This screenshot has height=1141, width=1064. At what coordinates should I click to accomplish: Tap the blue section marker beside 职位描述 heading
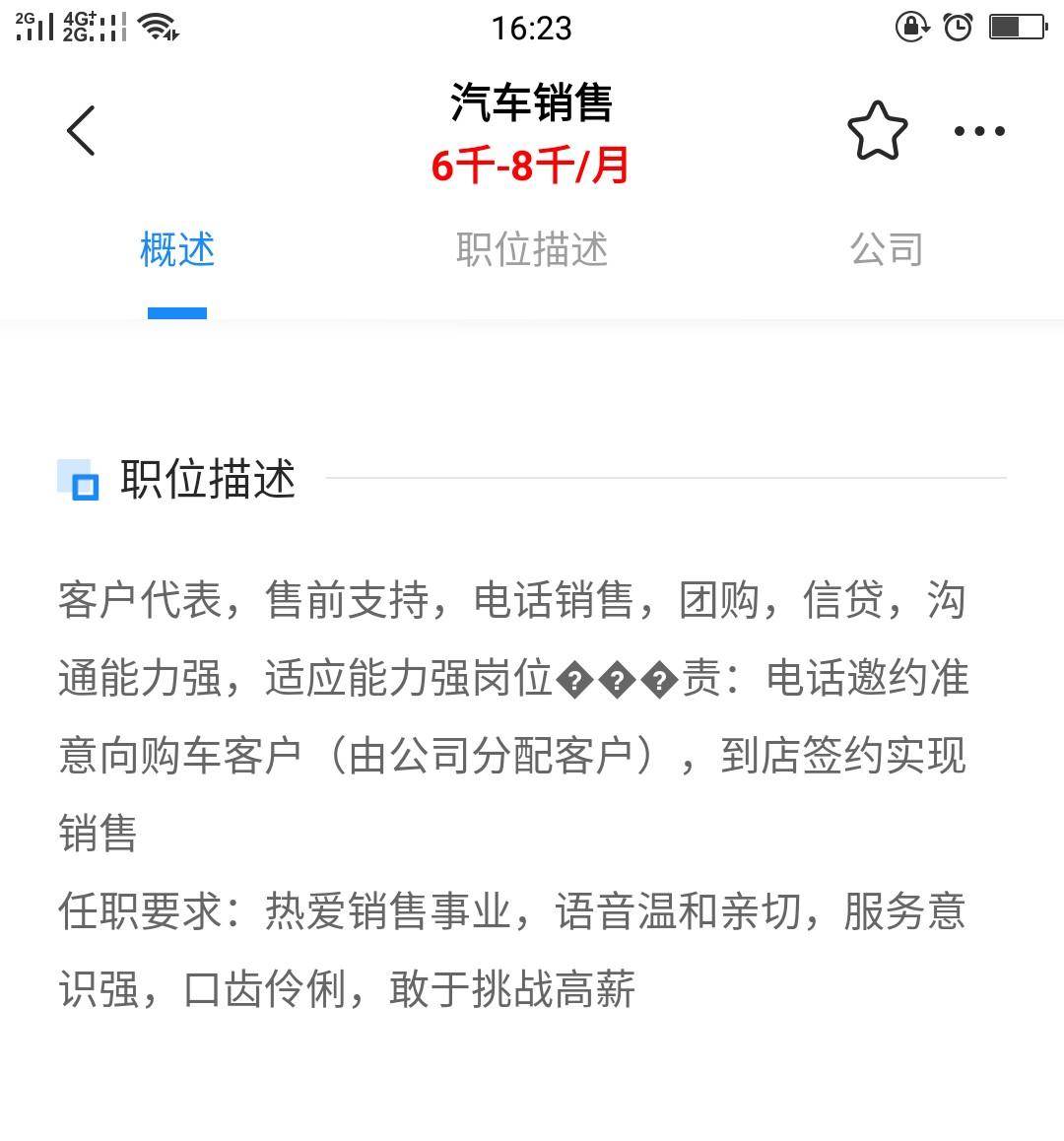point(79,482)
